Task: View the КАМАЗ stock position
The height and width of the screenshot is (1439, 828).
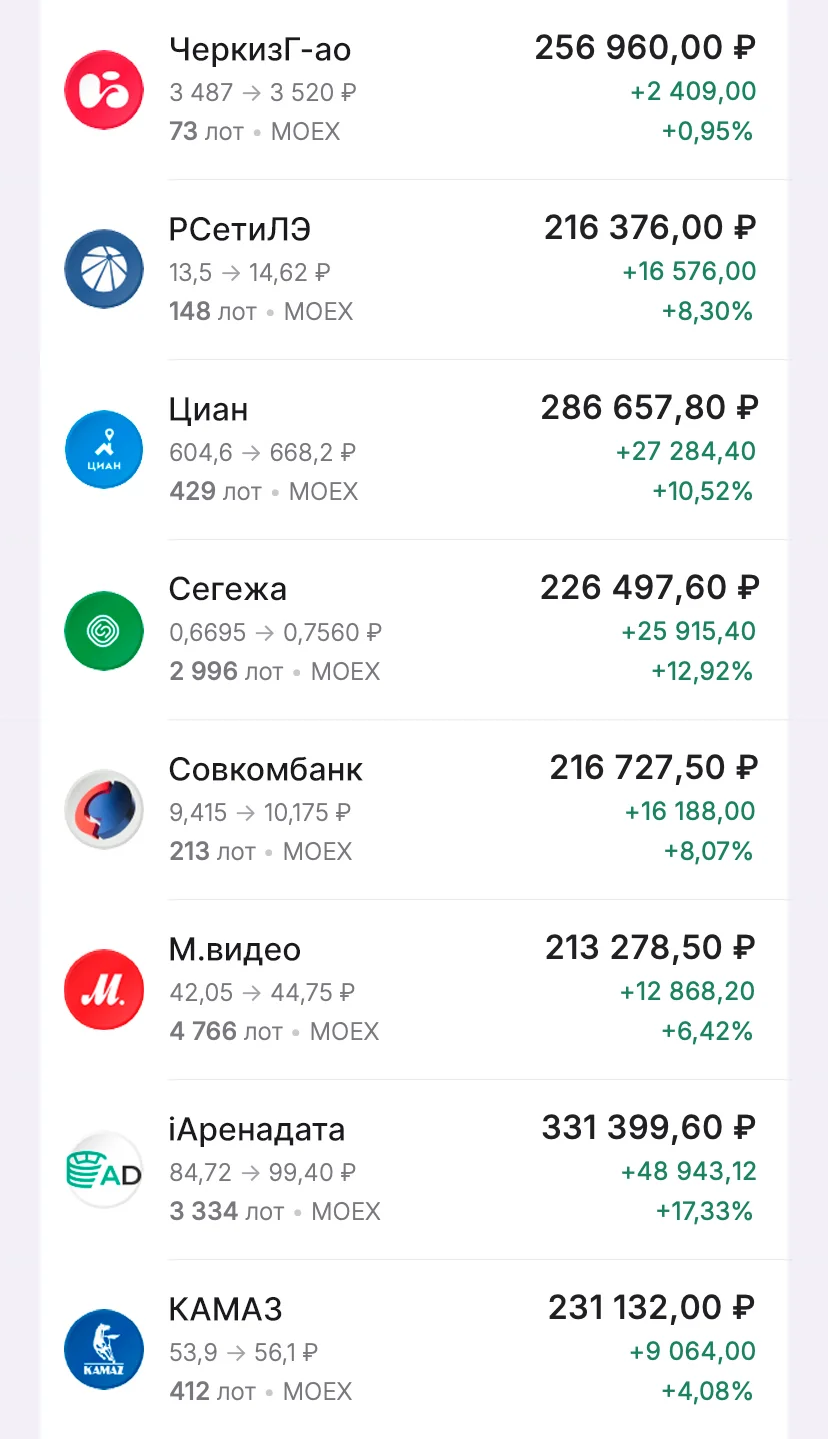Action: (414, 1349)
